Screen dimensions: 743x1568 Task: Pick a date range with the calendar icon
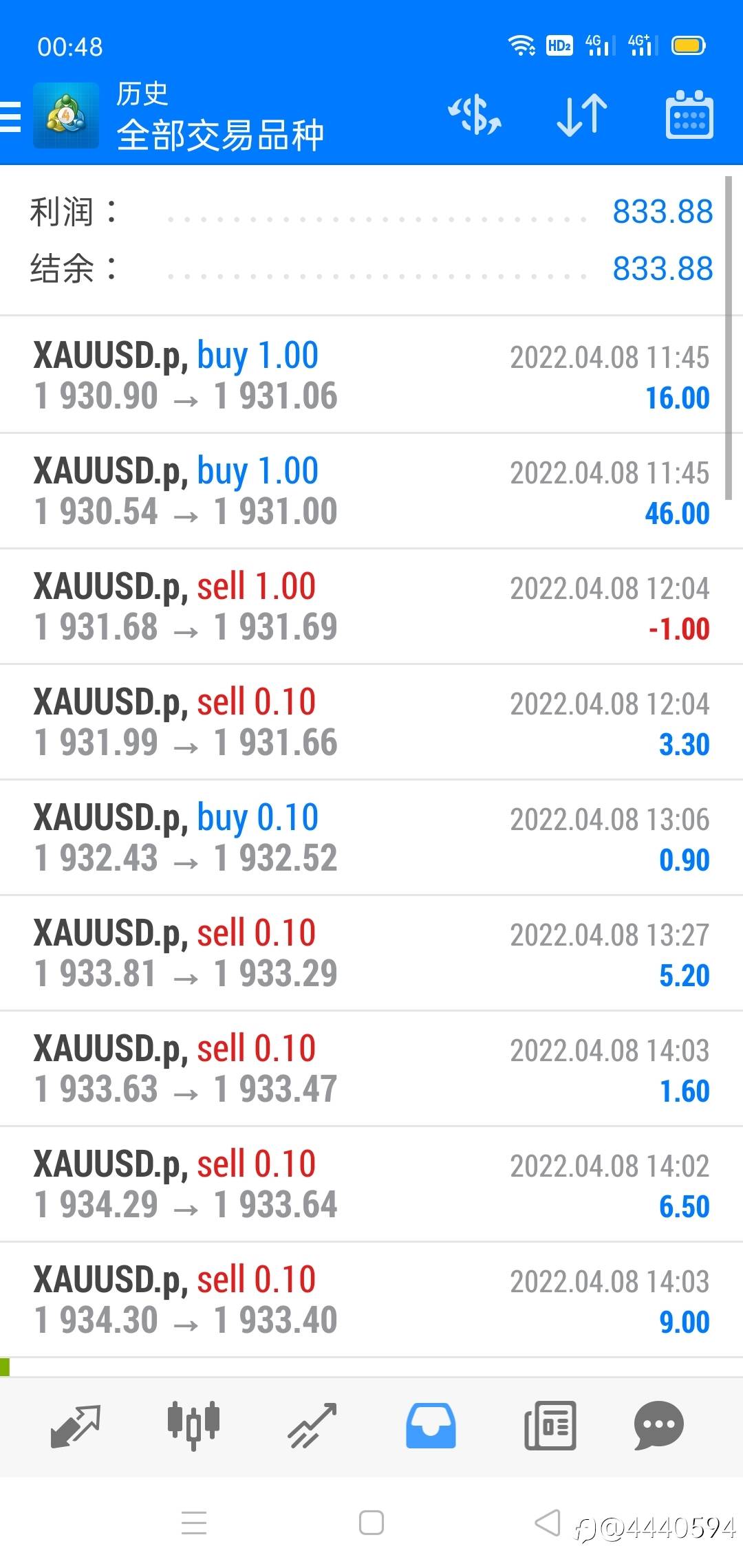pos(689,115)
